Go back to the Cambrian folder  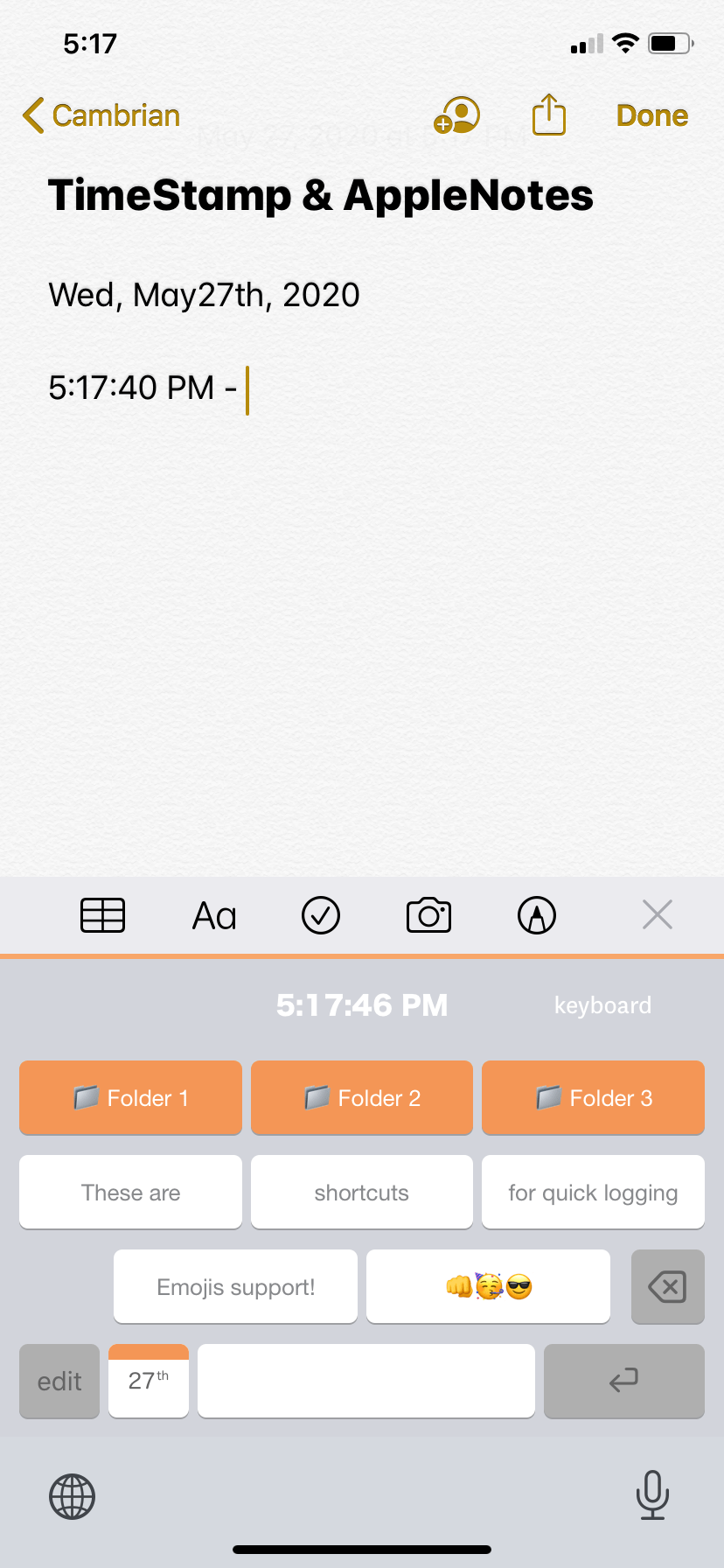pos(99,115)
